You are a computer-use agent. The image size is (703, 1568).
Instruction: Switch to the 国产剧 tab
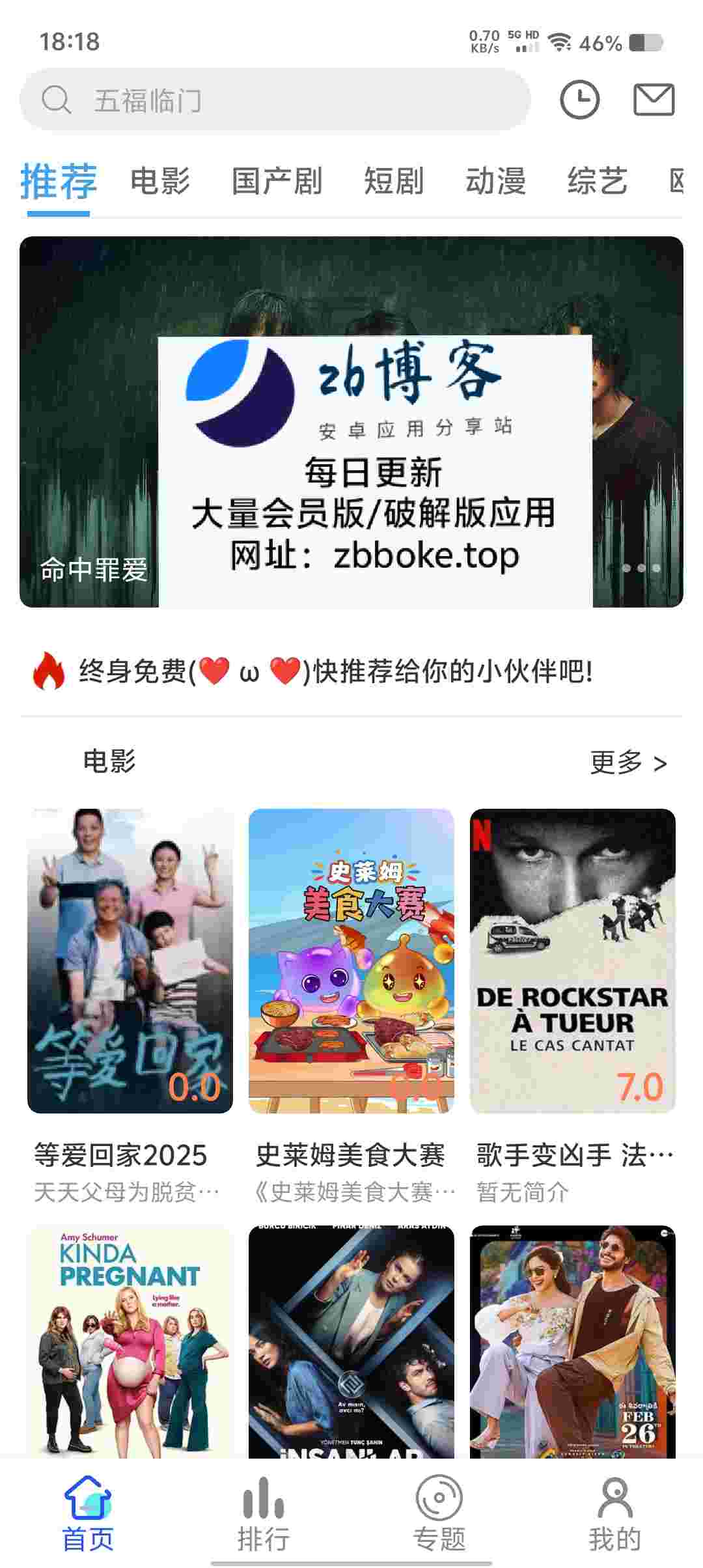click(x=277, y=181)
